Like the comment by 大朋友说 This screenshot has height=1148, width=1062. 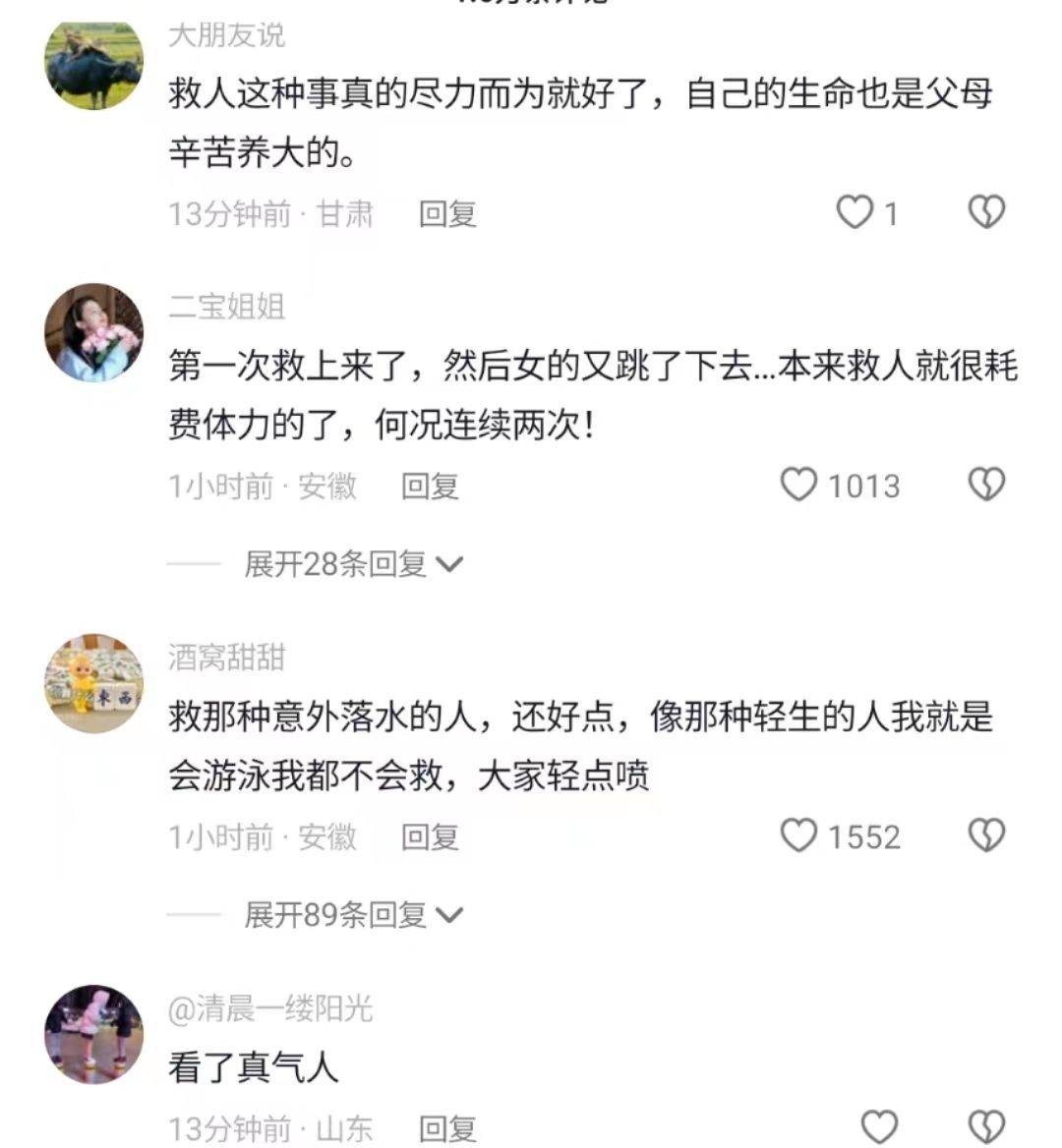coord(855,212)
